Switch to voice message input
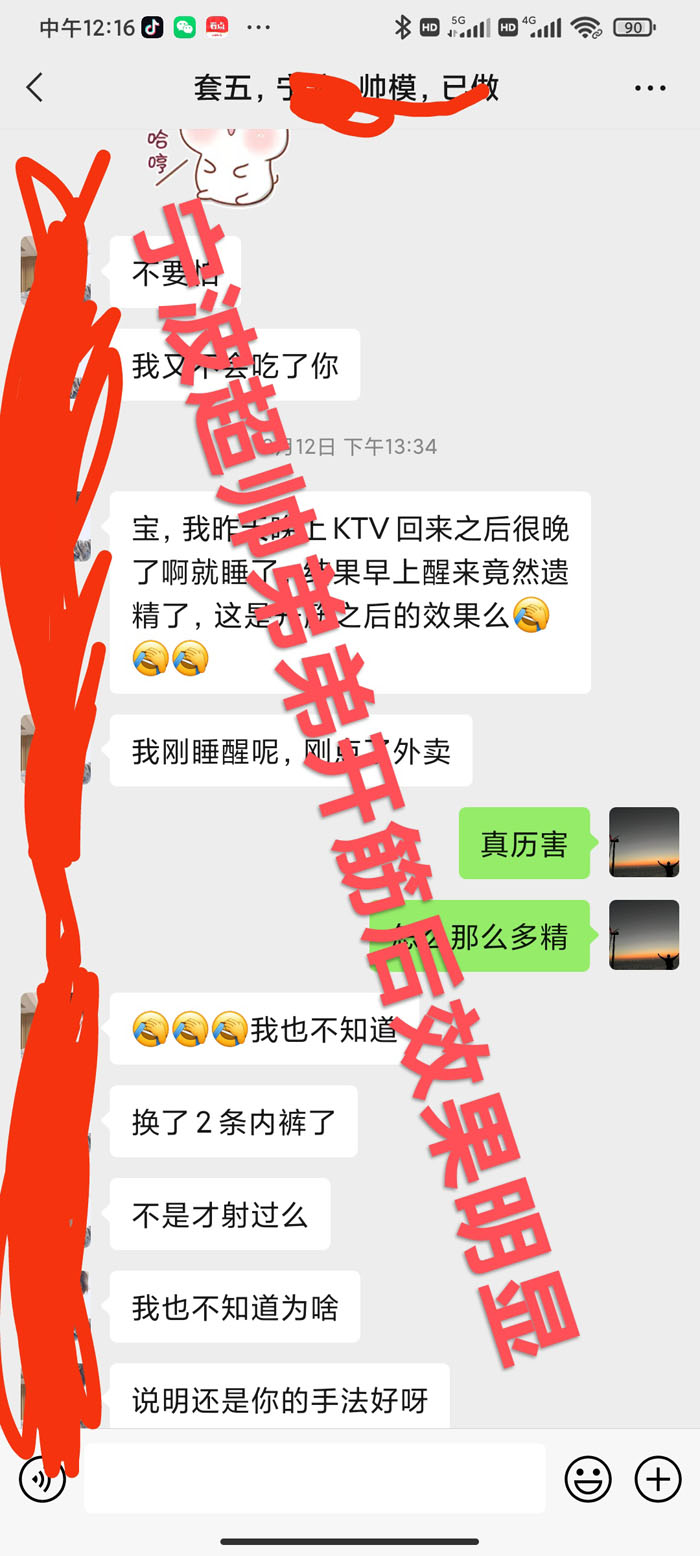 [42, 1480]
